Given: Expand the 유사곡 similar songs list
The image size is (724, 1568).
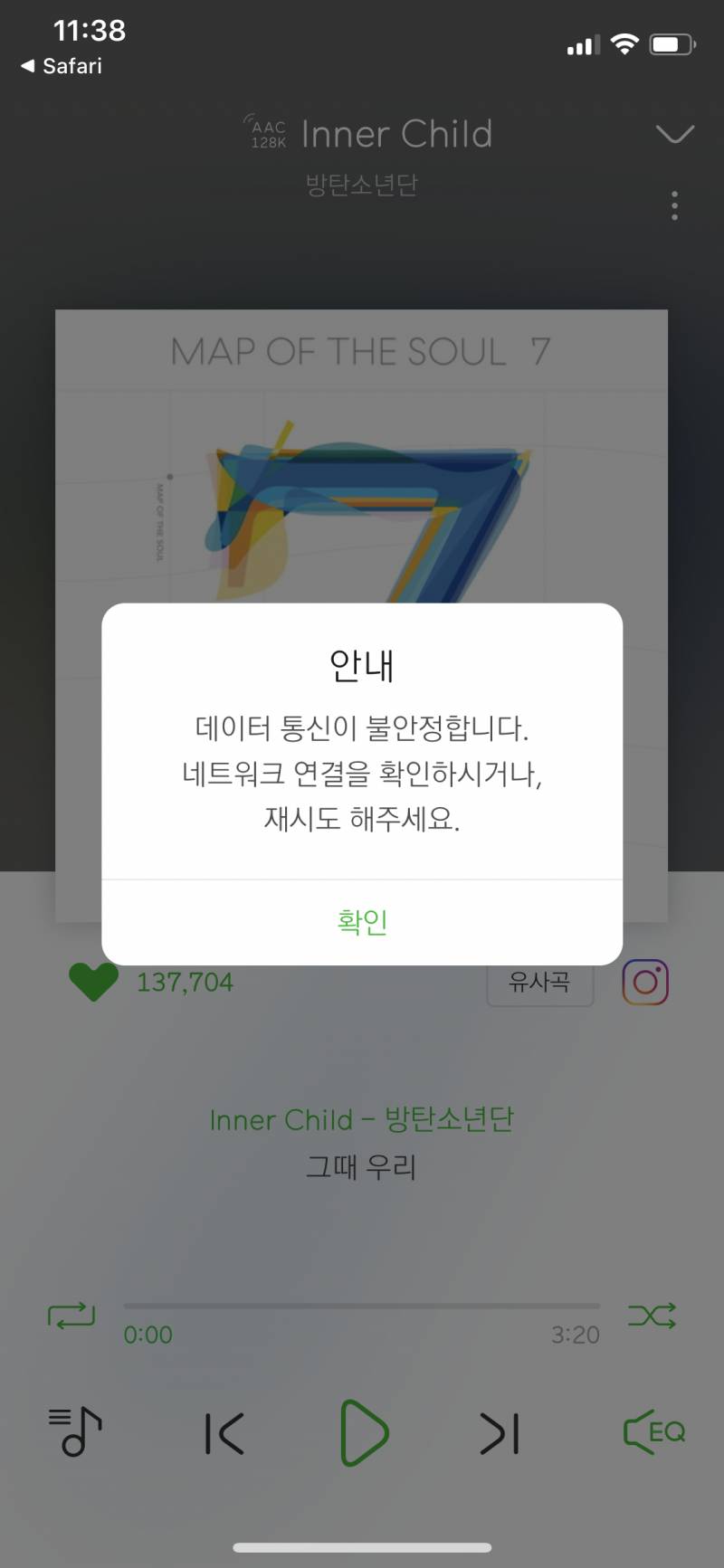Looking at the screenshot, I should [540, 983].
